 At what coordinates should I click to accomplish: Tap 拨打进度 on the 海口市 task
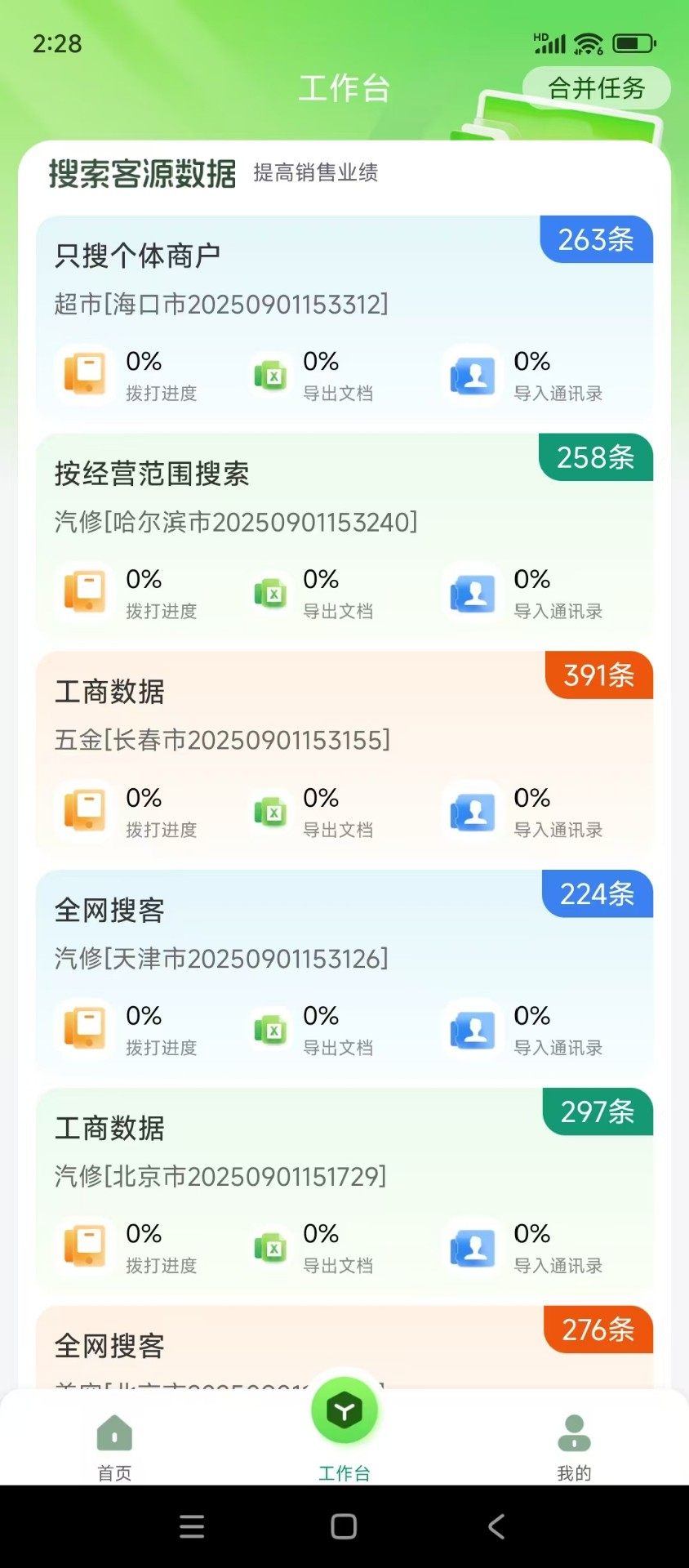pos(131,375)
